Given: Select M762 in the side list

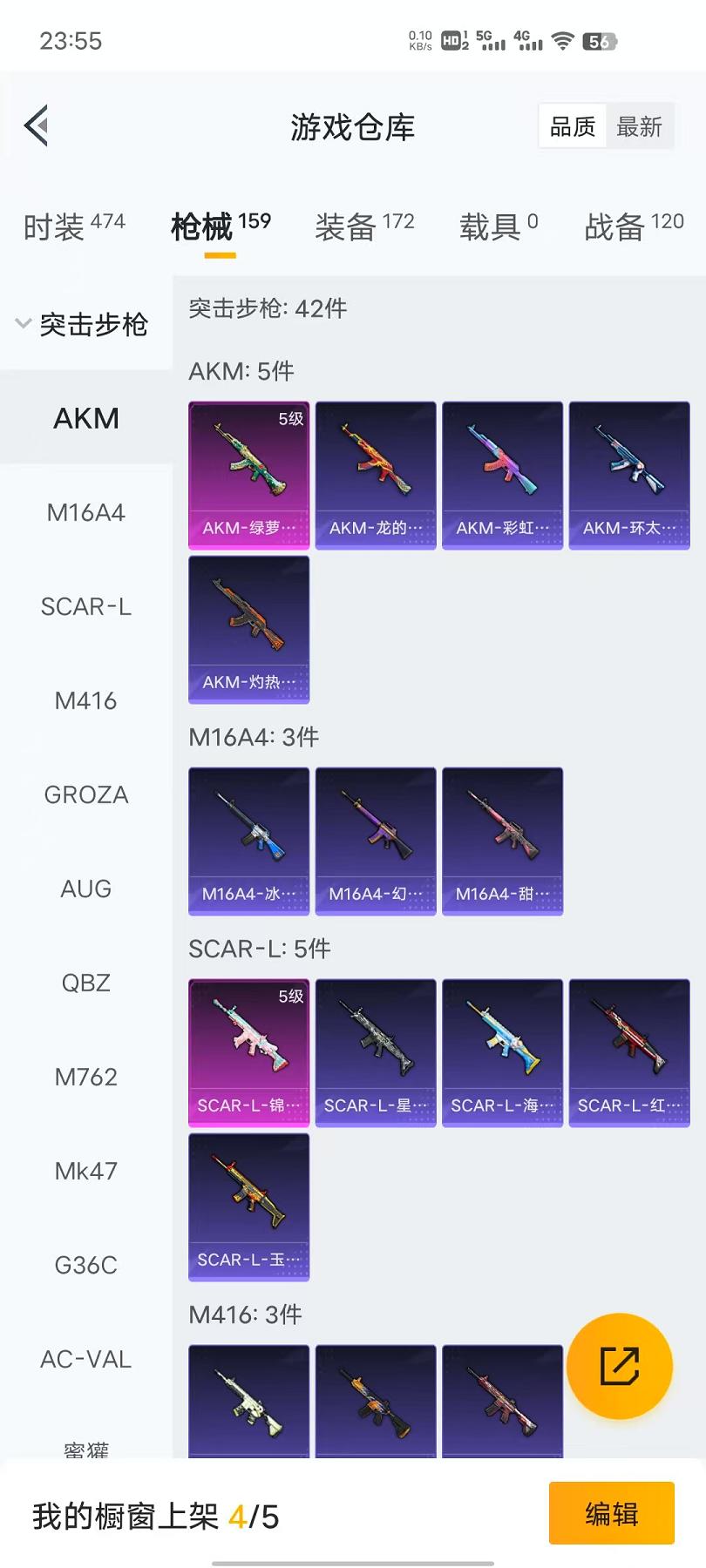Looking at the screenshot, I should pyautogui.click(x=85, y=1077).
